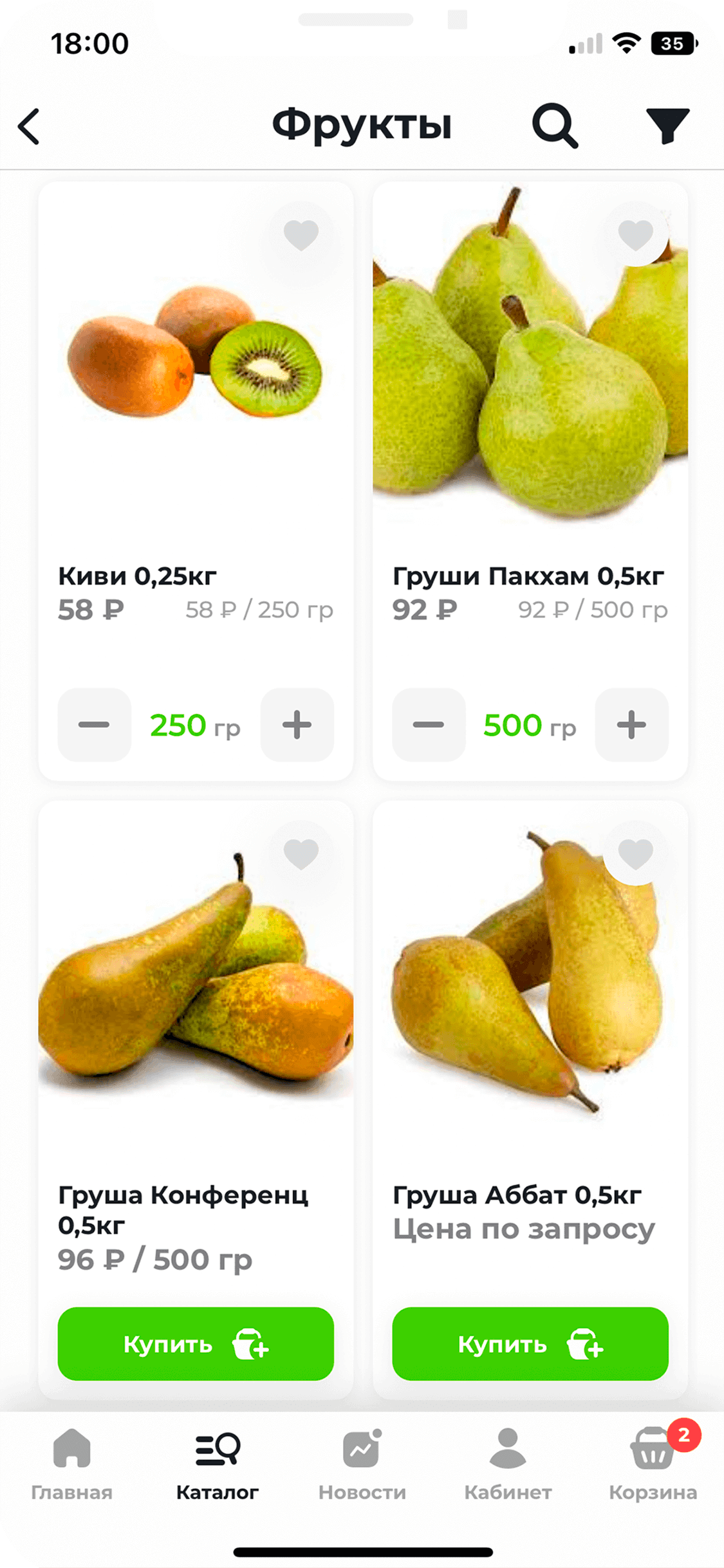Buy Груша Конференц with the Купить button
The width and height of the screenshot is (724, 1568).
[x=196, y=1344]
